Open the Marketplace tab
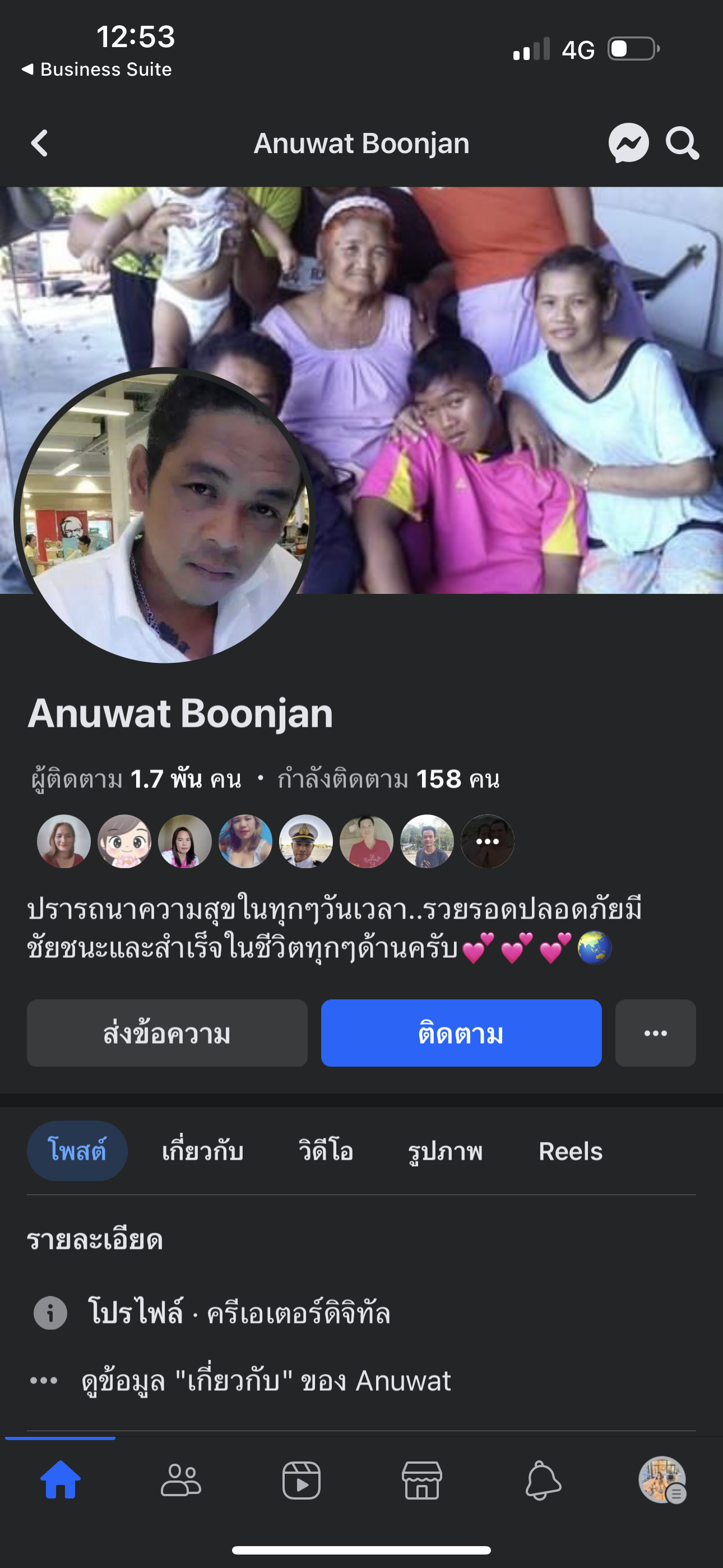723x1568 pixels. (421, 1480)
